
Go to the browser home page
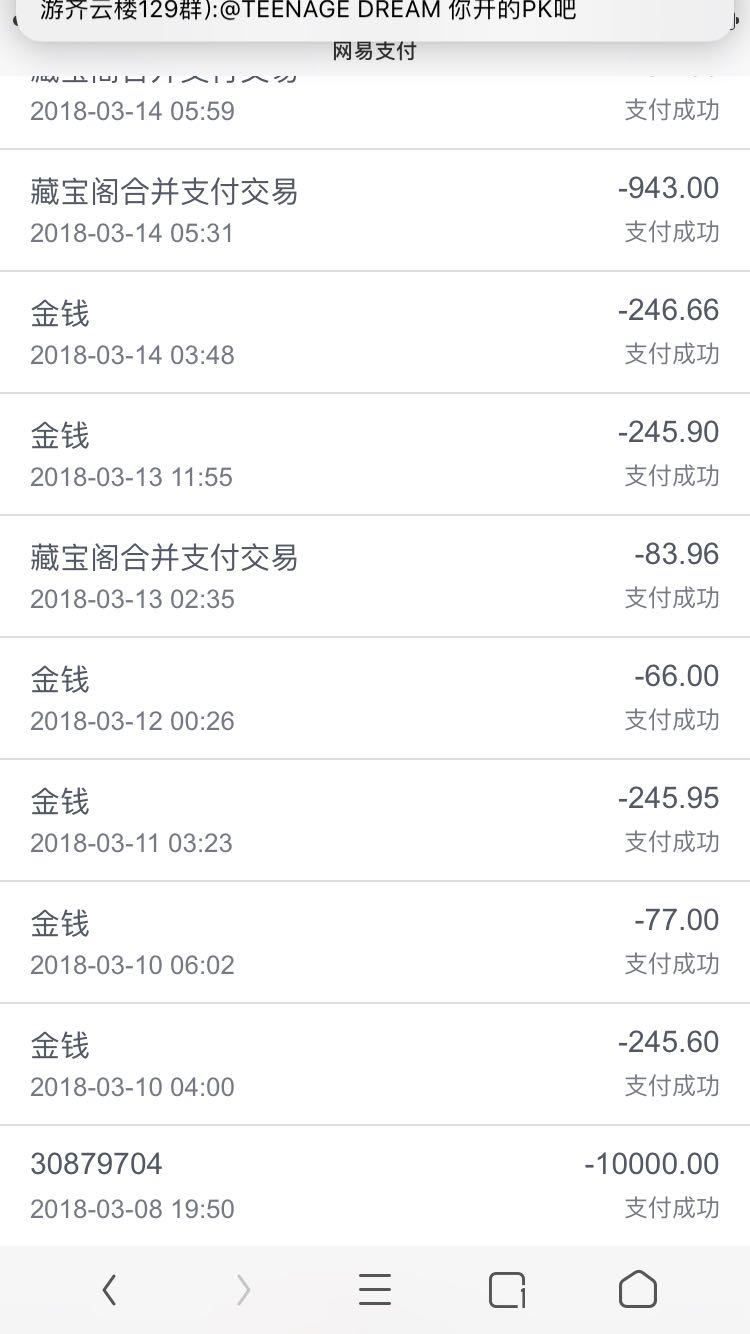click(x=638, y=1290)
